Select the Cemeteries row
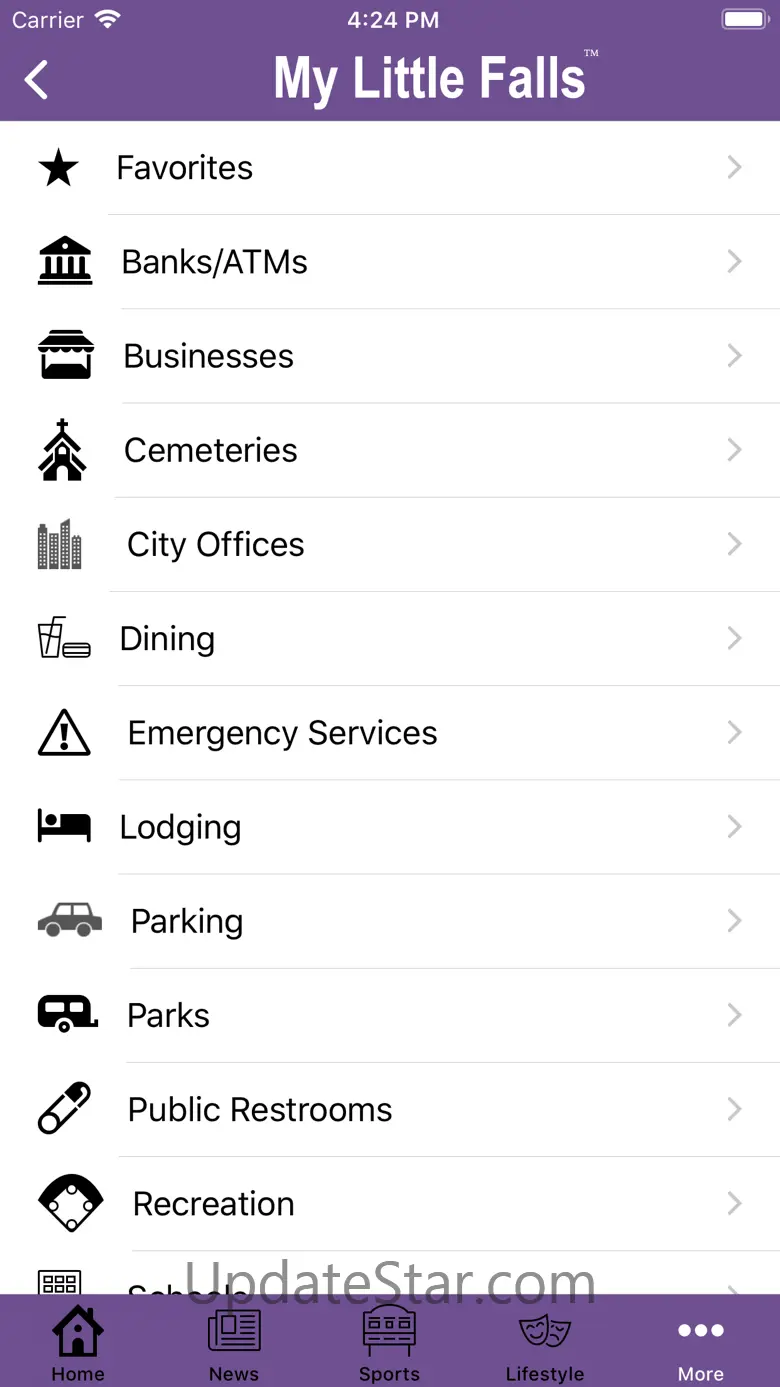Image resolution: width=780 pixels, height=1387 pixels. (x=390, y=450)
